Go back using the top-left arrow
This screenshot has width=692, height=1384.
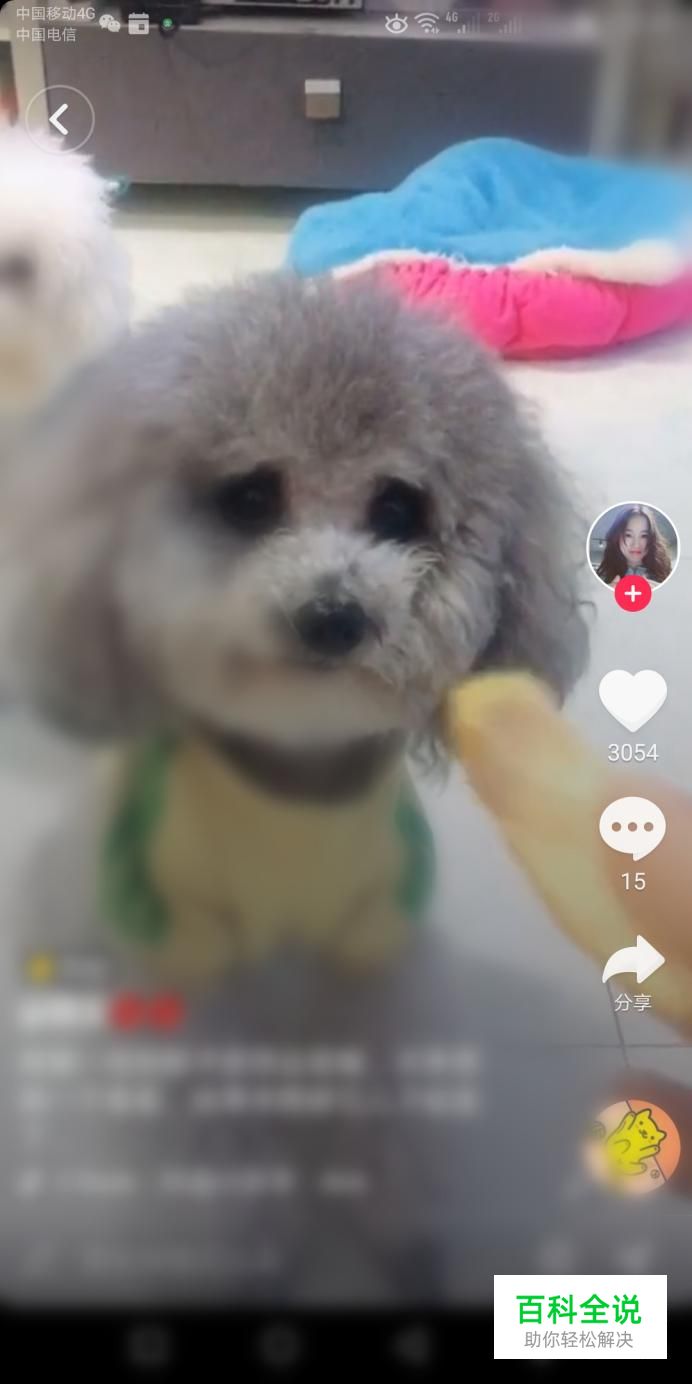coord(59,120)
